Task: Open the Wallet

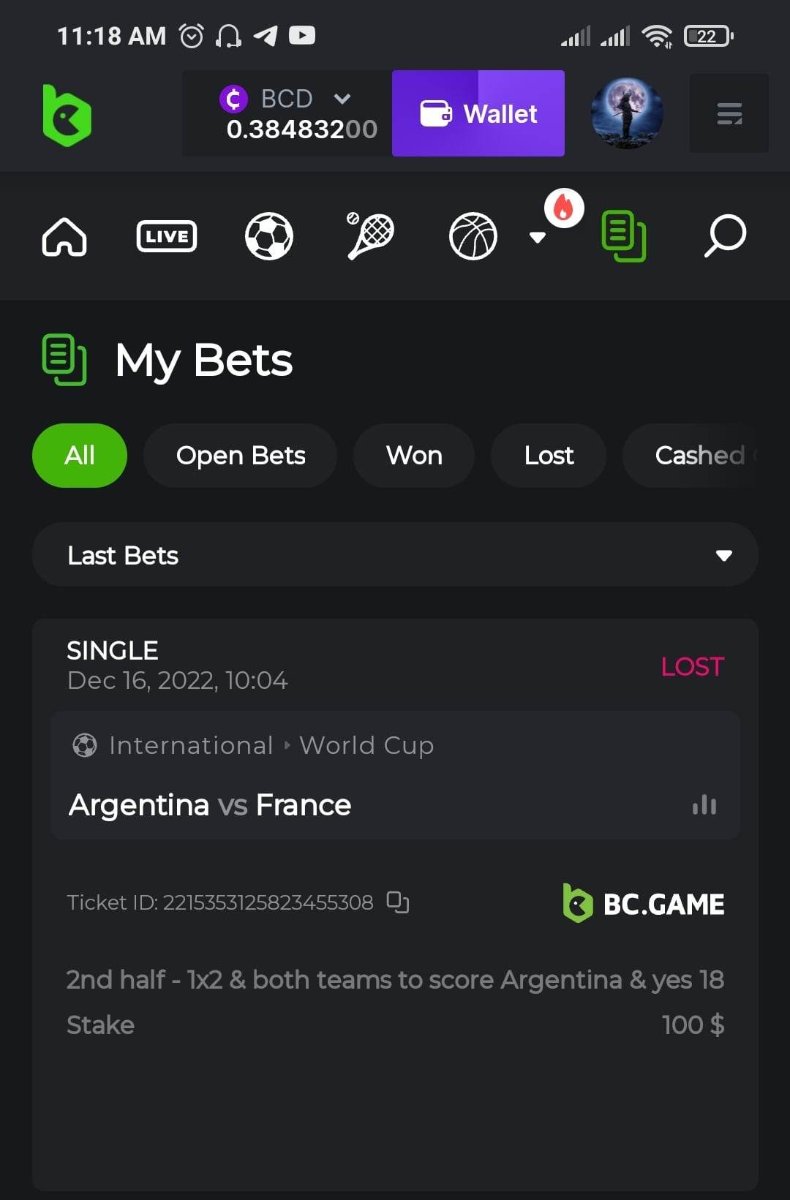Action: pos(478,114)
